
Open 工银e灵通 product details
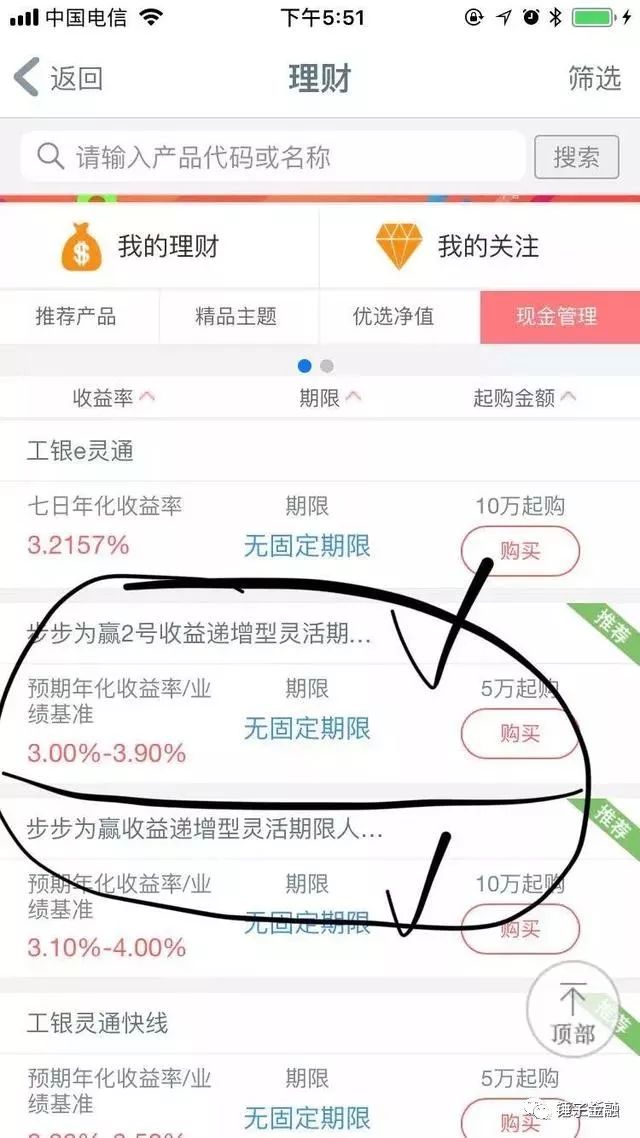tap(80, 451)
